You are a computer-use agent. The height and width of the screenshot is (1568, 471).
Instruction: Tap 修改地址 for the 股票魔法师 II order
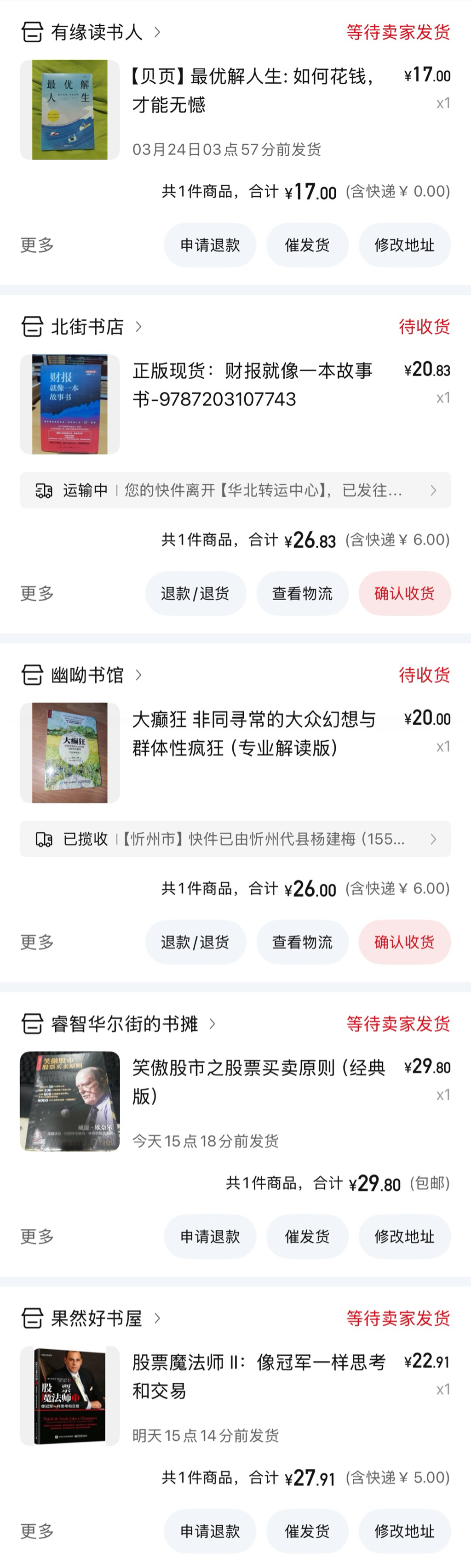click(404, 1531)
